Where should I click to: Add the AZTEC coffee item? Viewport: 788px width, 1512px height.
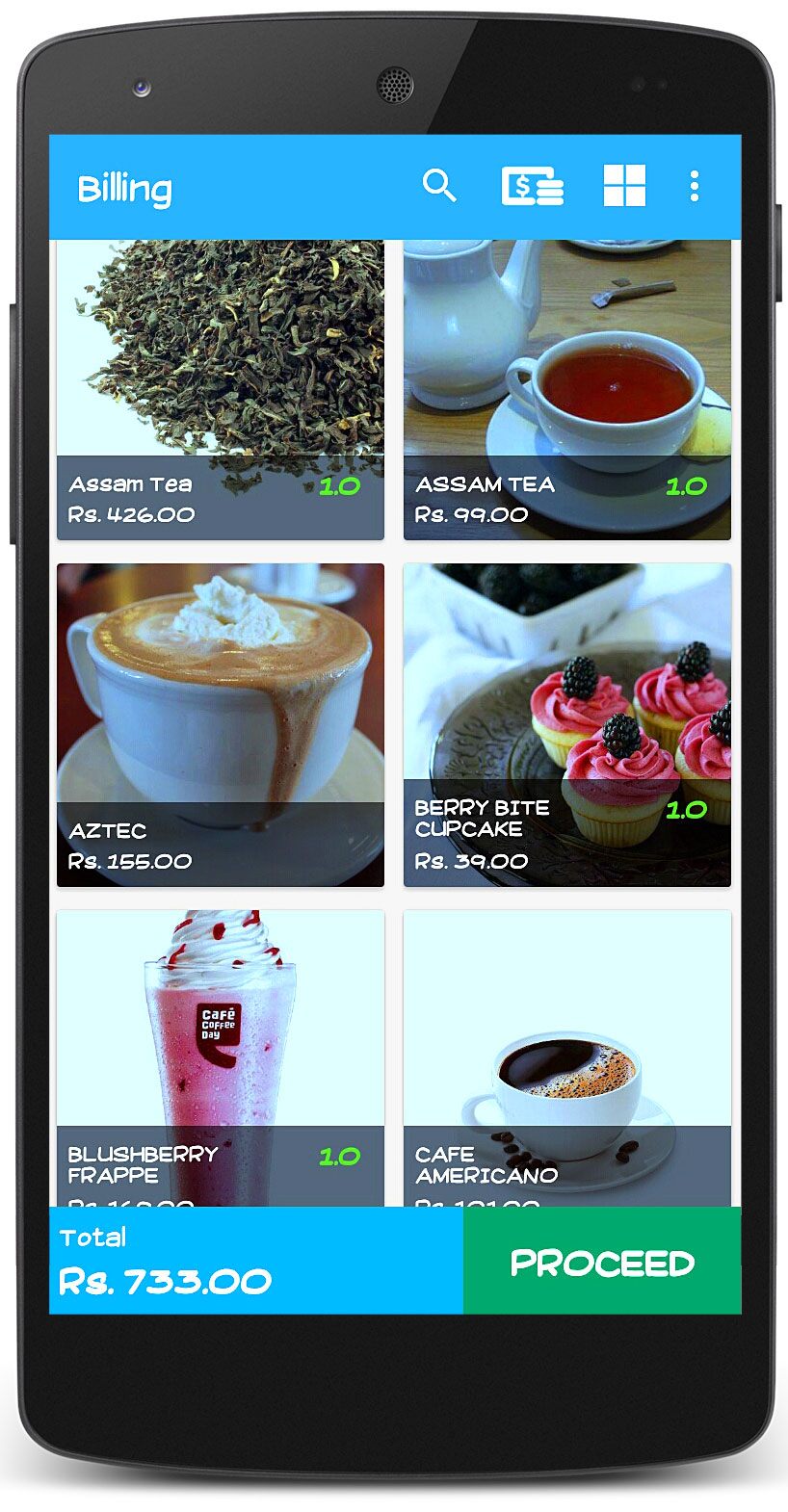(221, 725)
